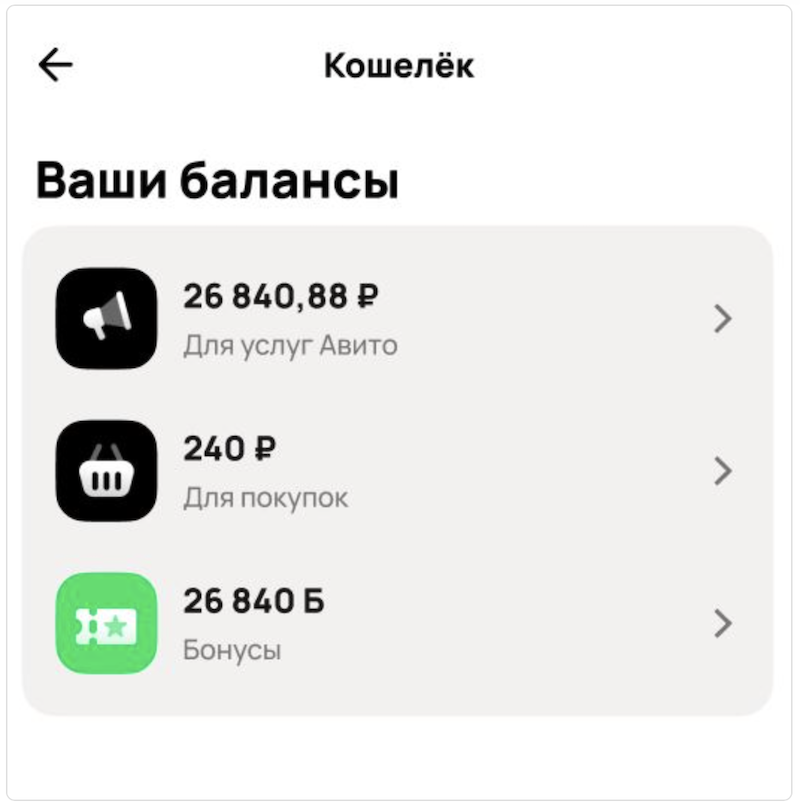Open the Для покупок balance
800x810 pixels.
[397, 471]
